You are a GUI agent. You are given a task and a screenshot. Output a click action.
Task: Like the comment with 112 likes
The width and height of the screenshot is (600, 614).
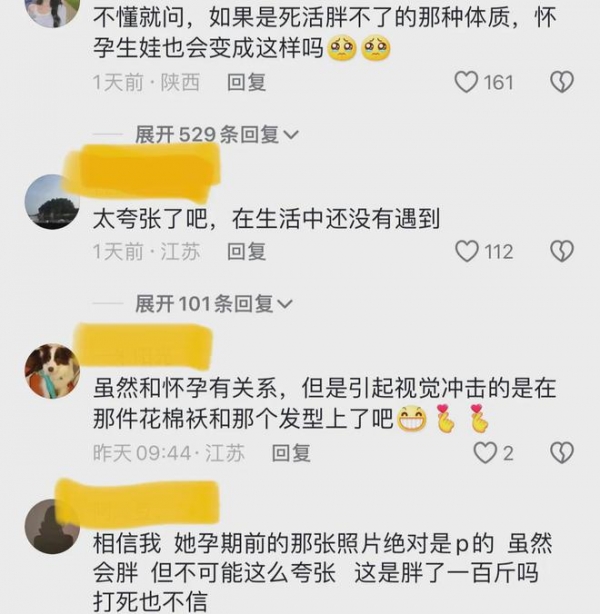pos(467,251)
